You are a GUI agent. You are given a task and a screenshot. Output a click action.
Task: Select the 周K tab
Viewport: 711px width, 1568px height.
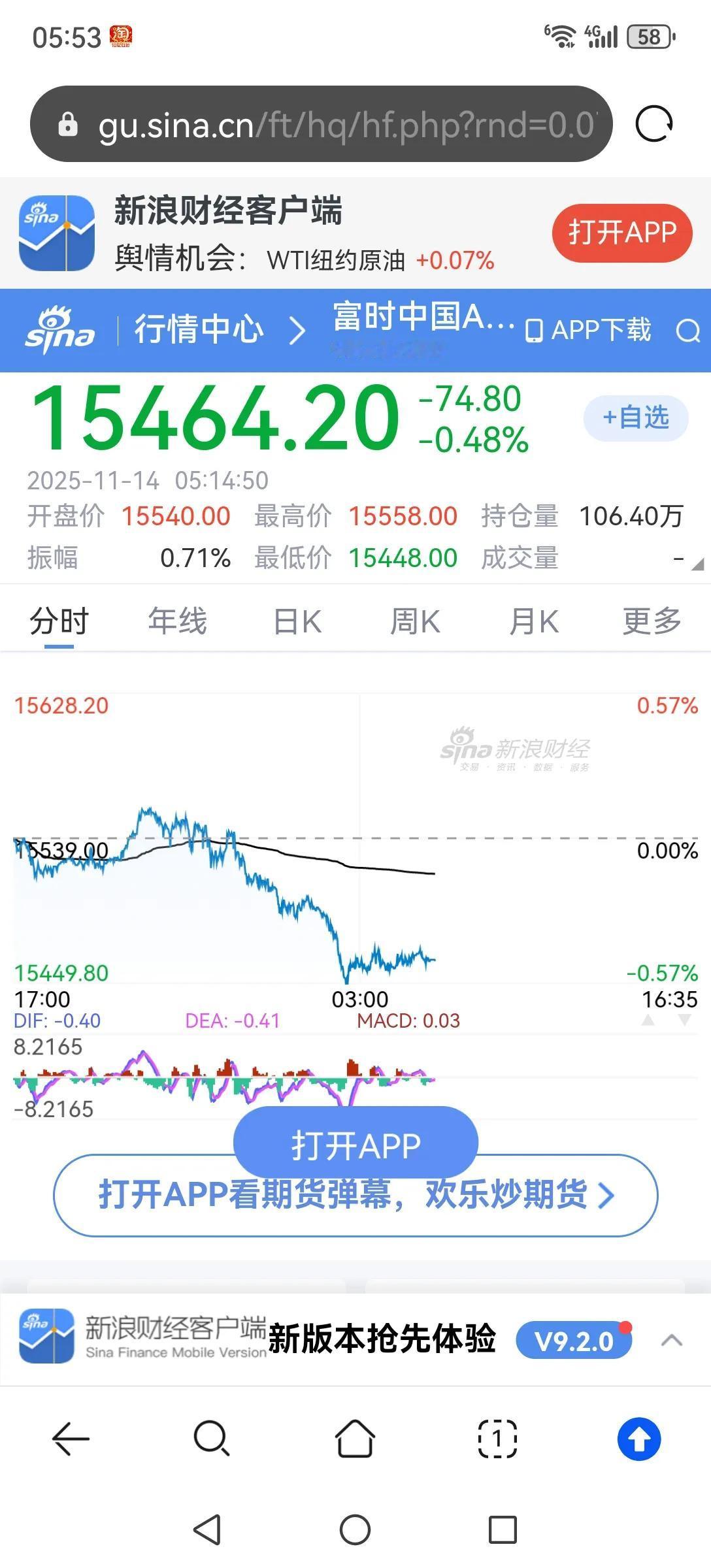pos(415,621)
